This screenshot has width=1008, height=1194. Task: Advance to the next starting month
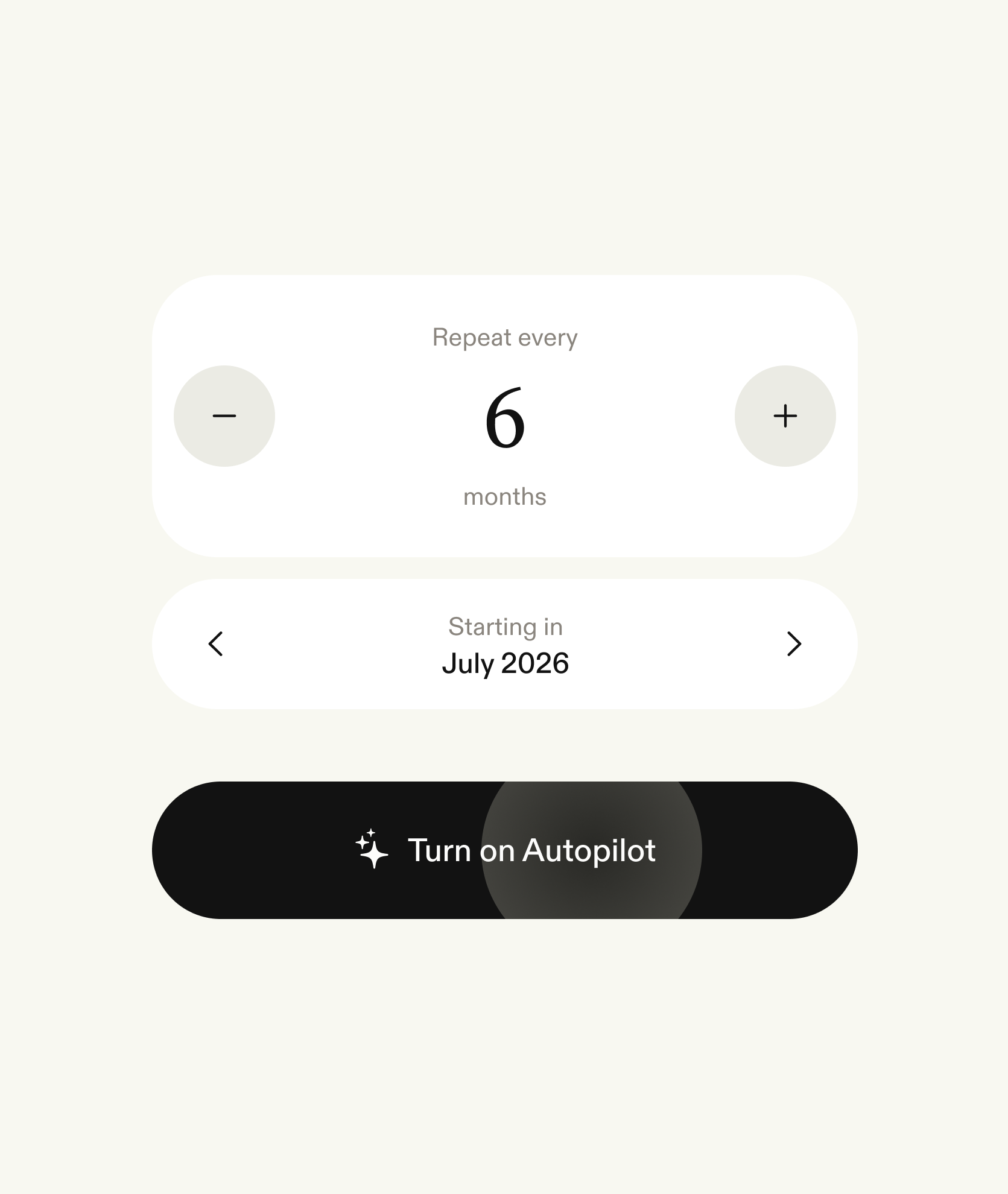(794, 643)
